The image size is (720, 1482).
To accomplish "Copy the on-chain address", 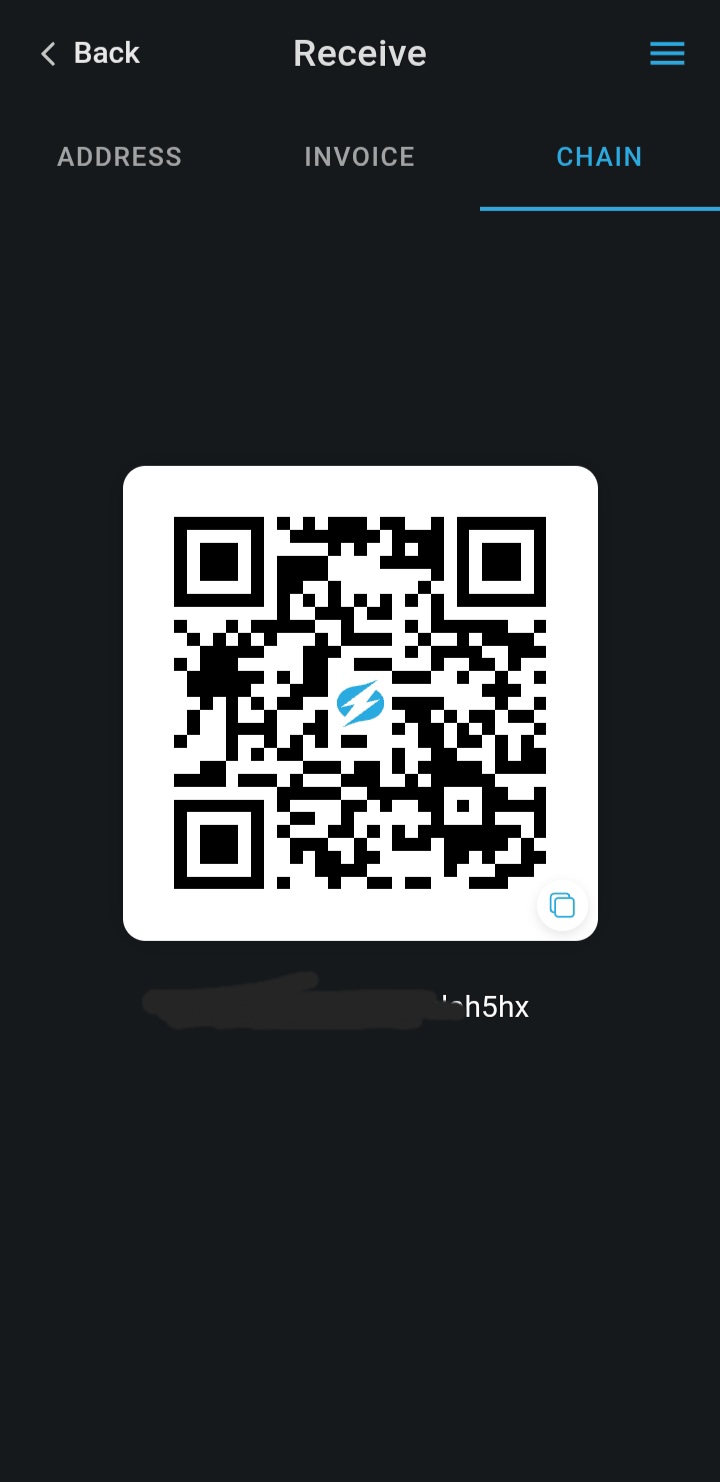I will click(562, 906).
